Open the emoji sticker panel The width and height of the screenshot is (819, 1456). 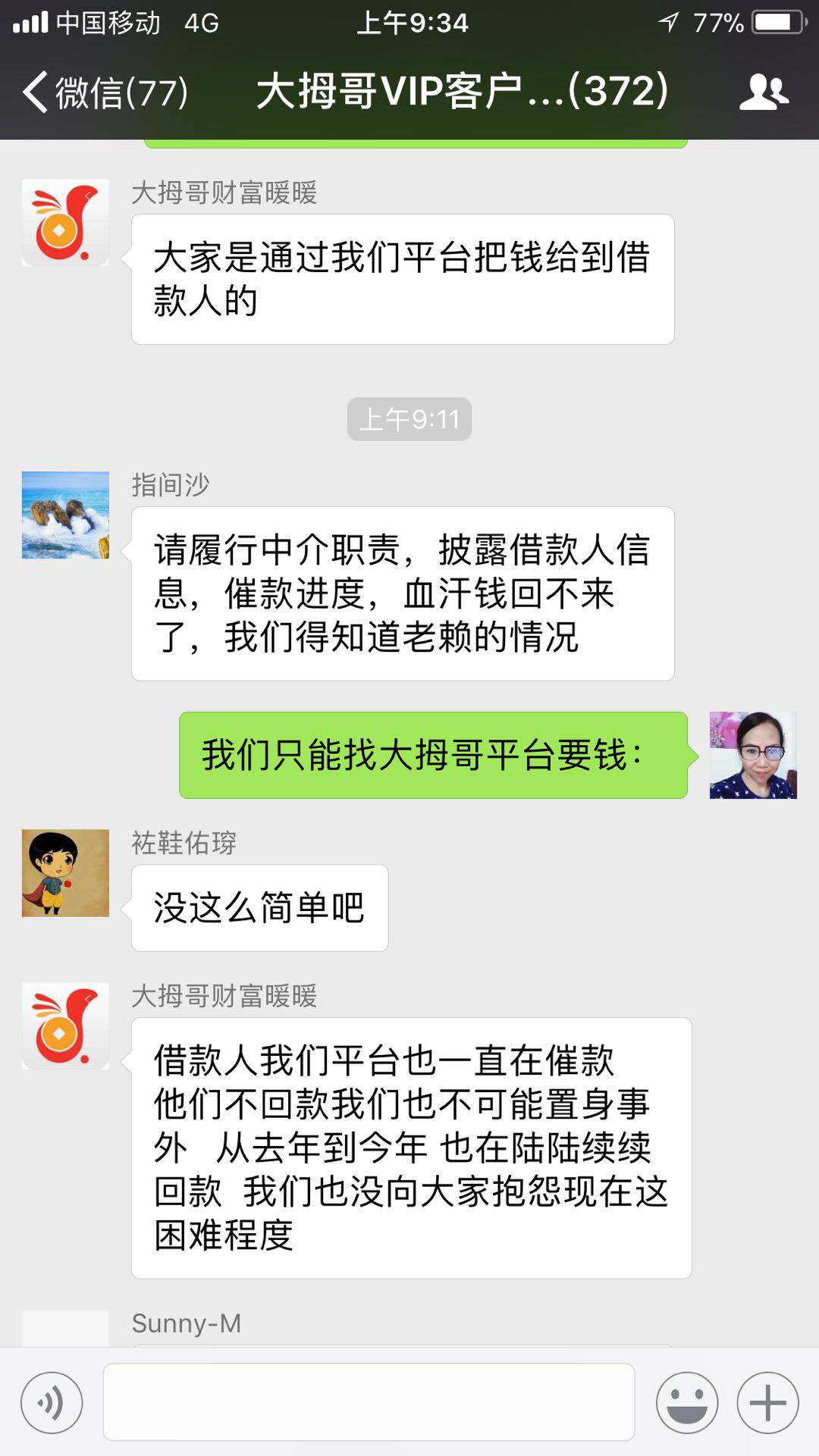pyautogui.click(x=687, y=1402)
